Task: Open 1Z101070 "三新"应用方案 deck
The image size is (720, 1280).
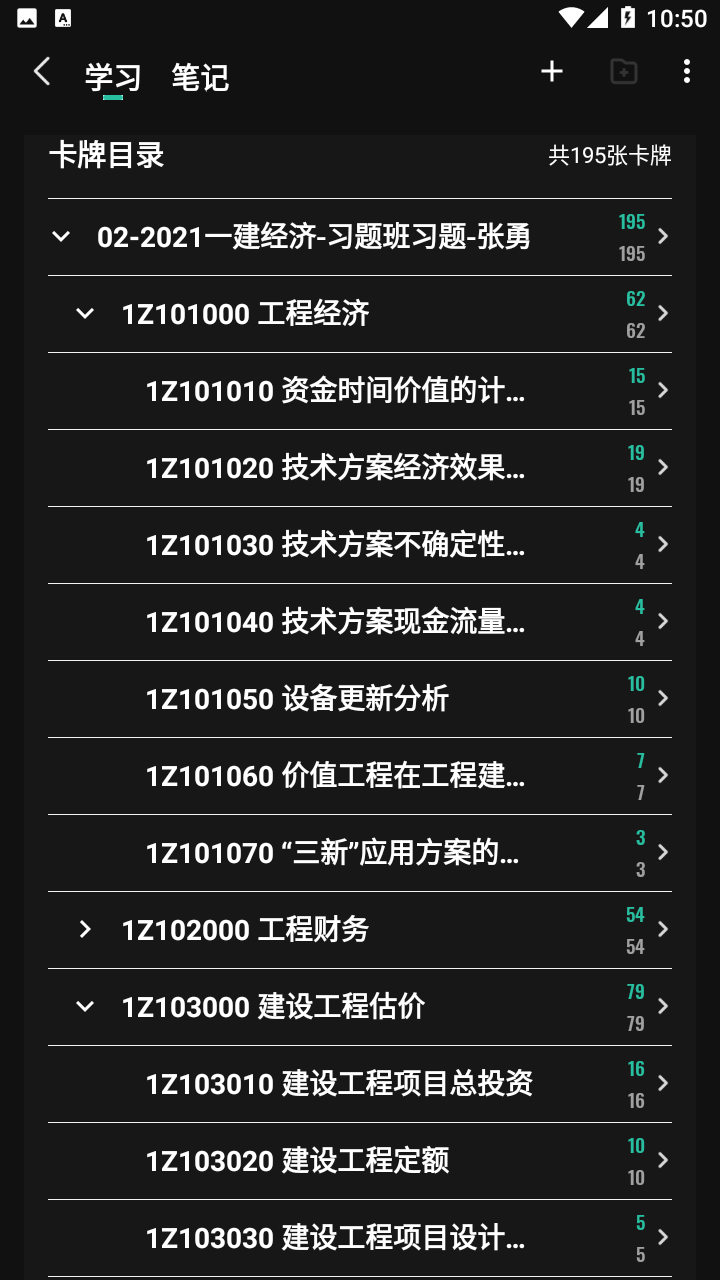Action: (360, 853)
